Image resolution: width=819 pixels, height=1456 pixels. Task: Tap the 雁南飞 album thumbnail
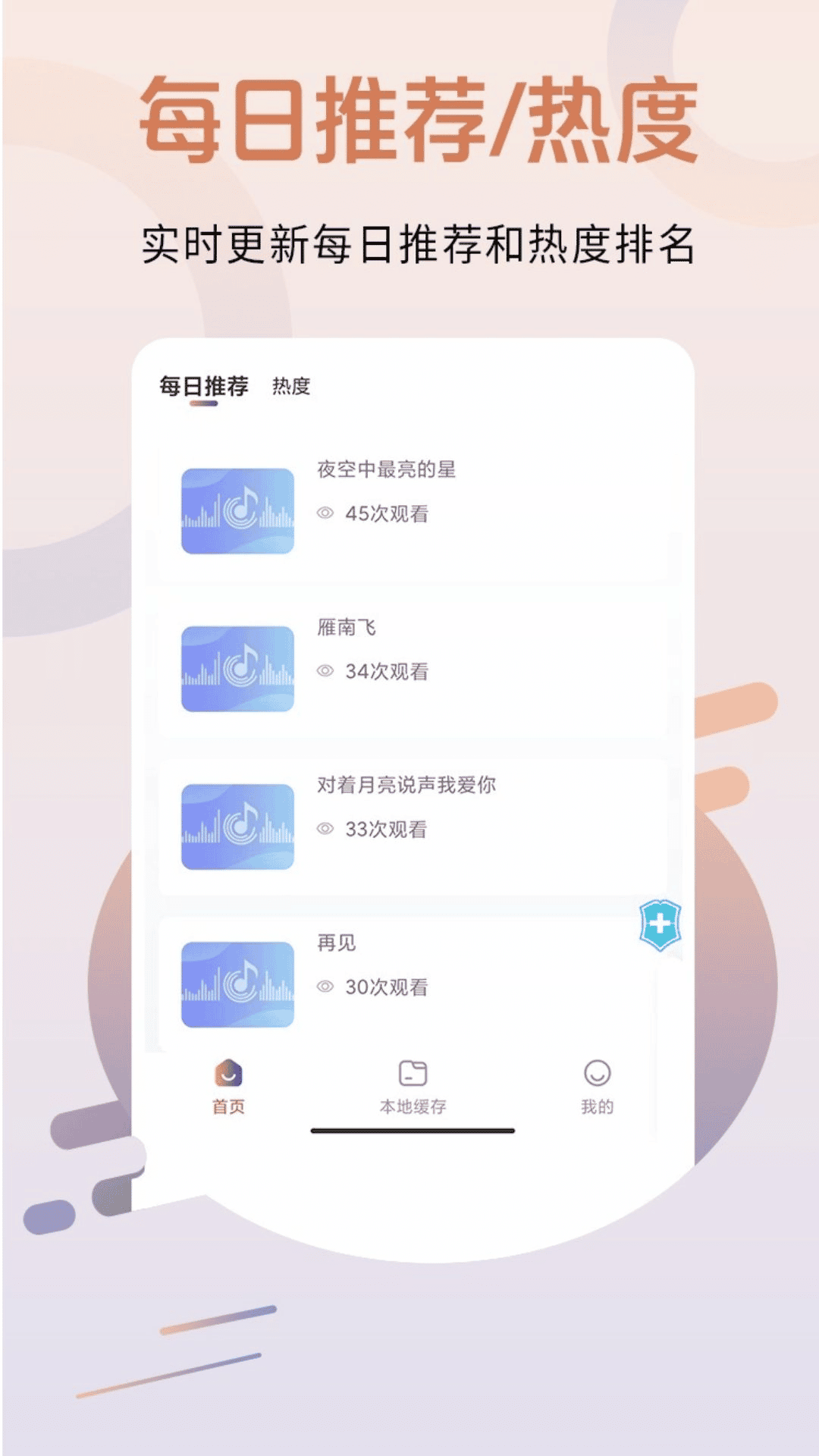click(238, 667)
